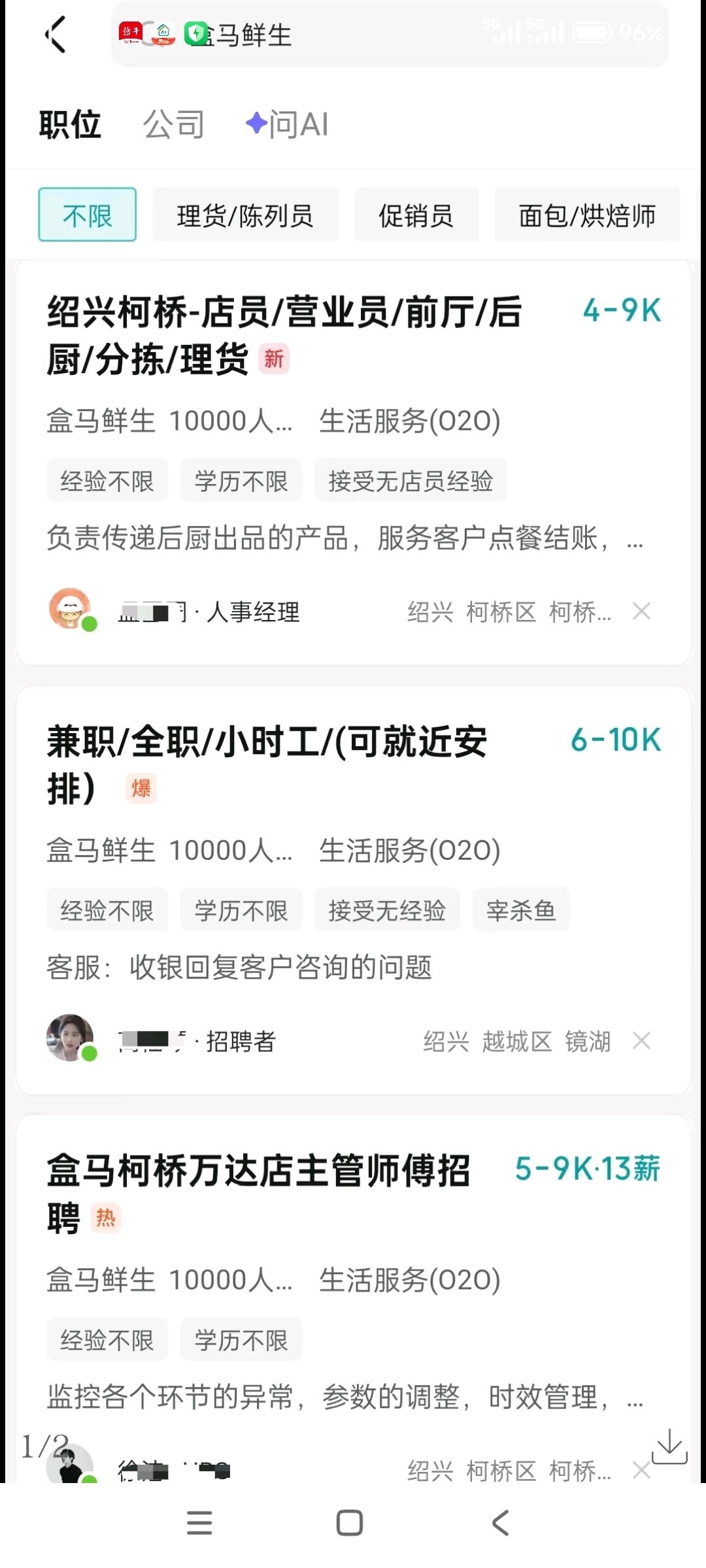The width and height of the screenshot is (706, 1568).
Task: Filter by 理货/陈列员
Action: coord(245,215)
